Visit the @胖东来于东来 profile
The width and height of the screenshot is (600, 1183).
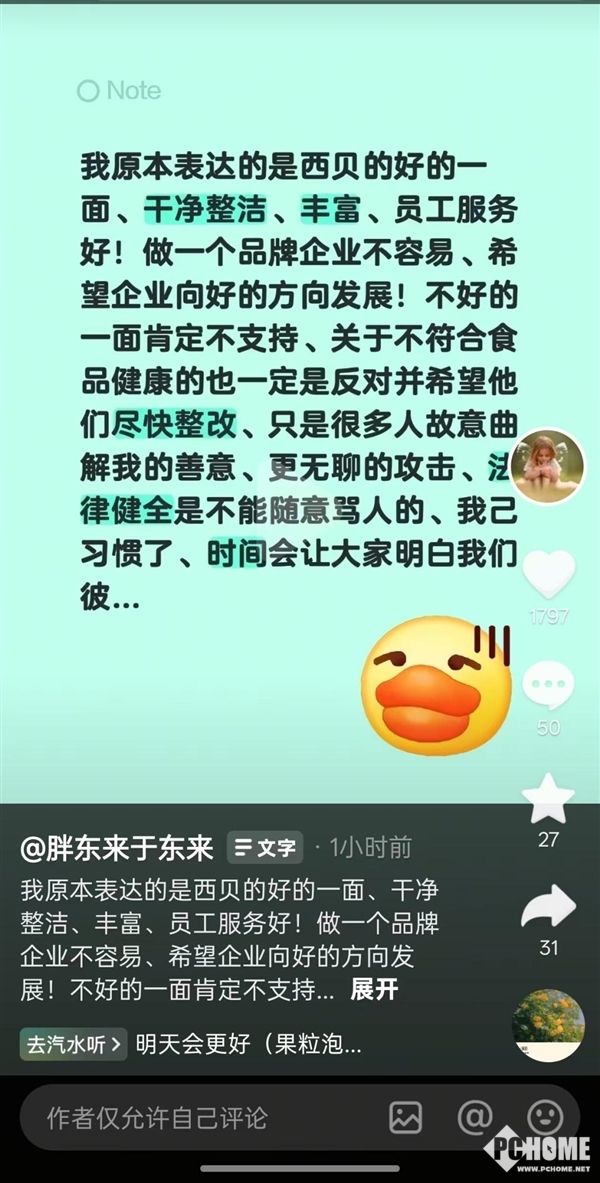pos(117,849)
